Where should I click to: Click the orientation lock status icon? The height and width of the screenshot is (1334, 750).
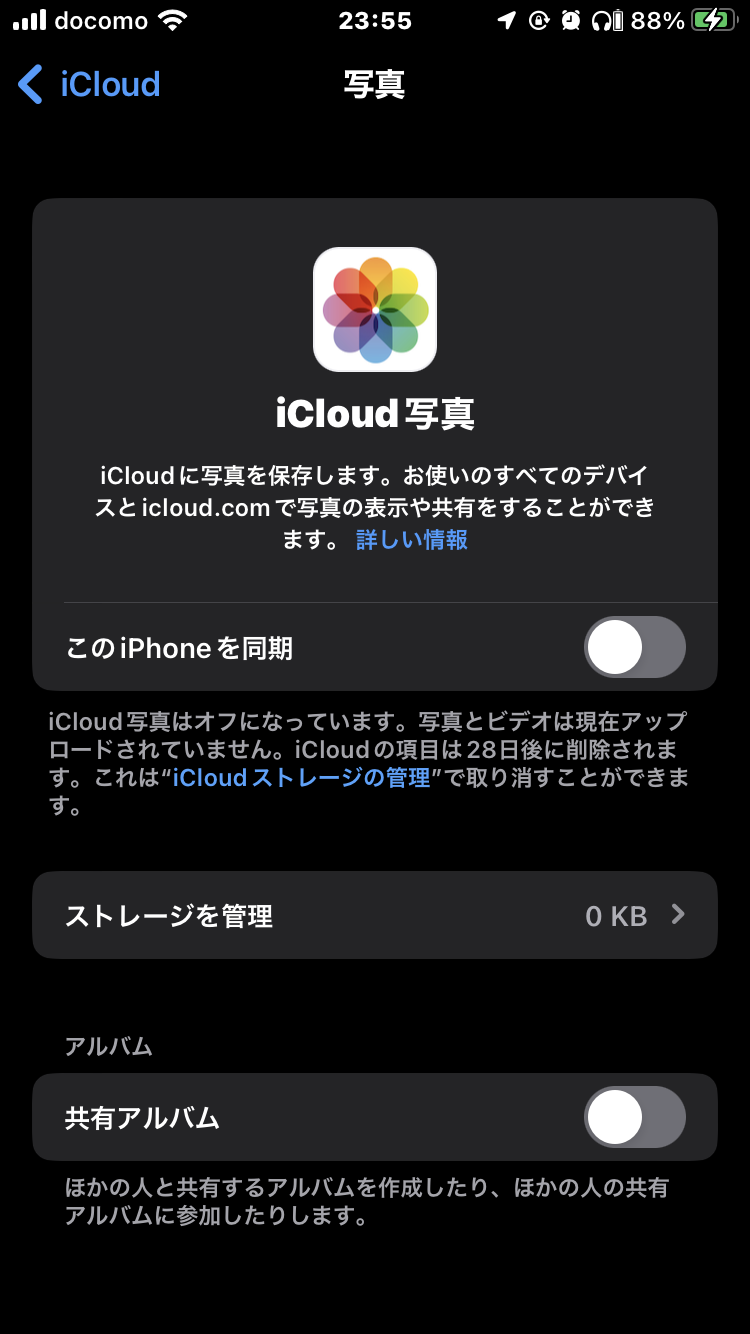coord(538,20)
